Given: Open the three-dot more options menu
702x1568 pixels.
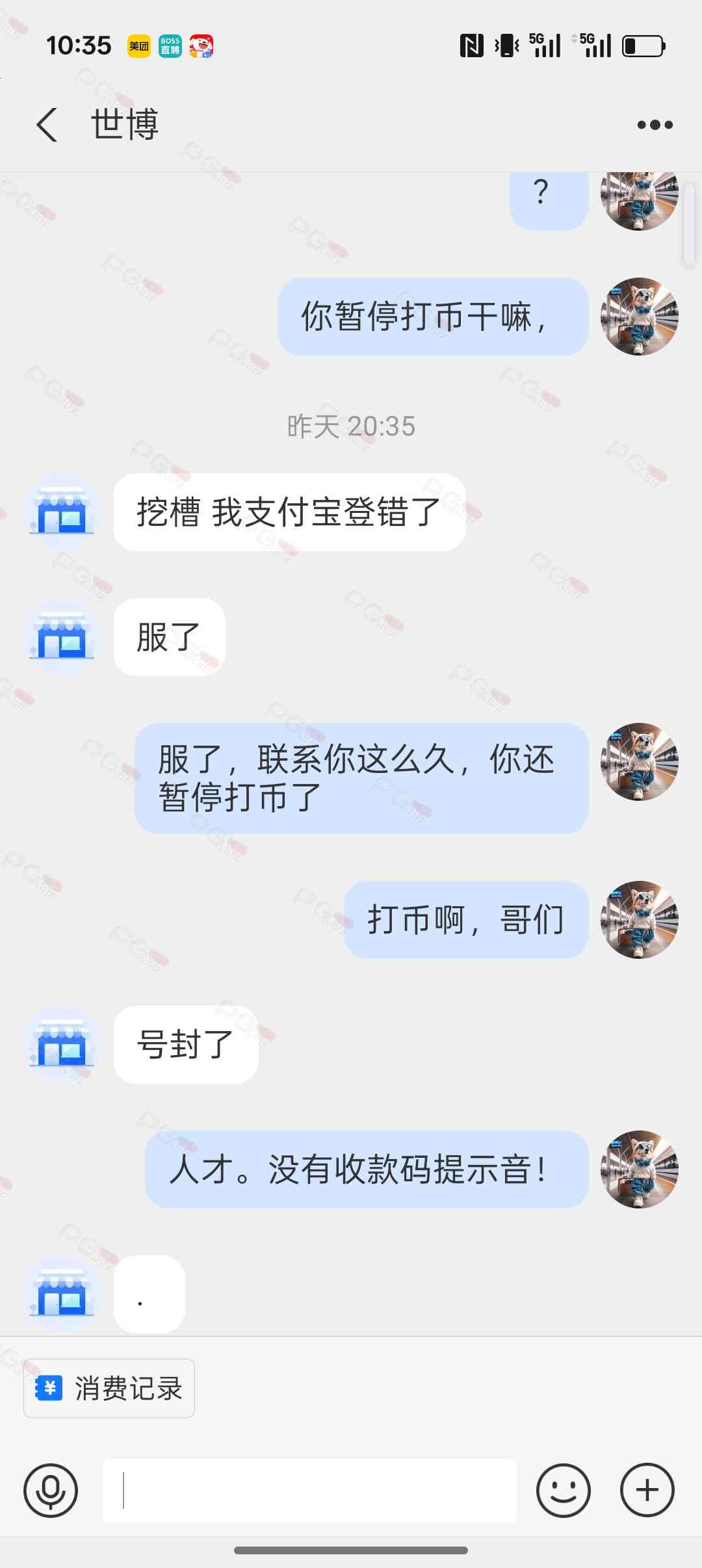Looking at the screenshot, I should click(655, 125).
